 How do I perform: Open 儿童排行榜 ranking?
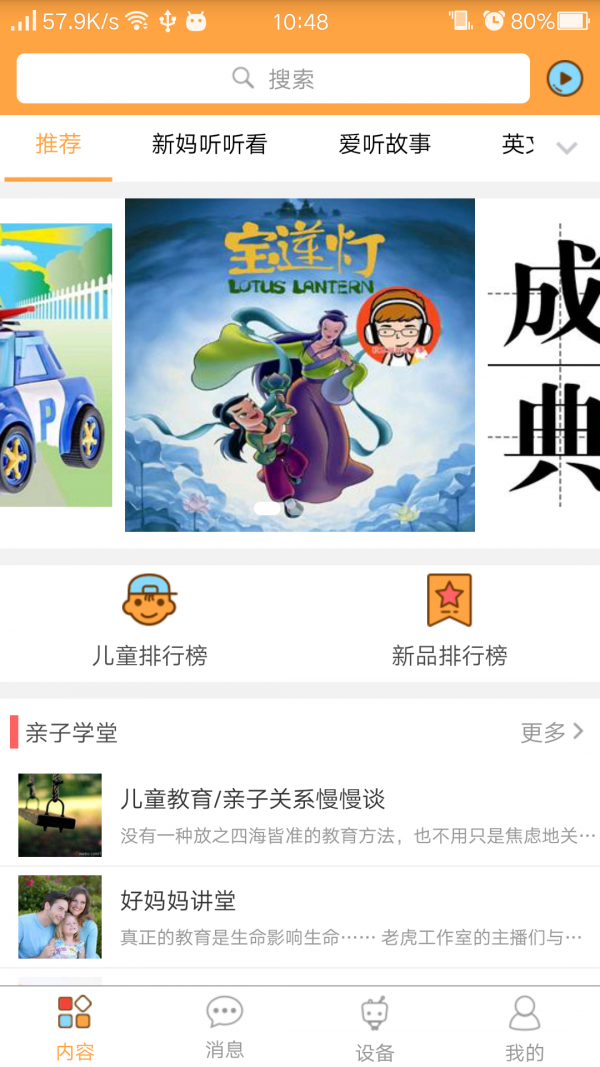[x=150, y=622]
